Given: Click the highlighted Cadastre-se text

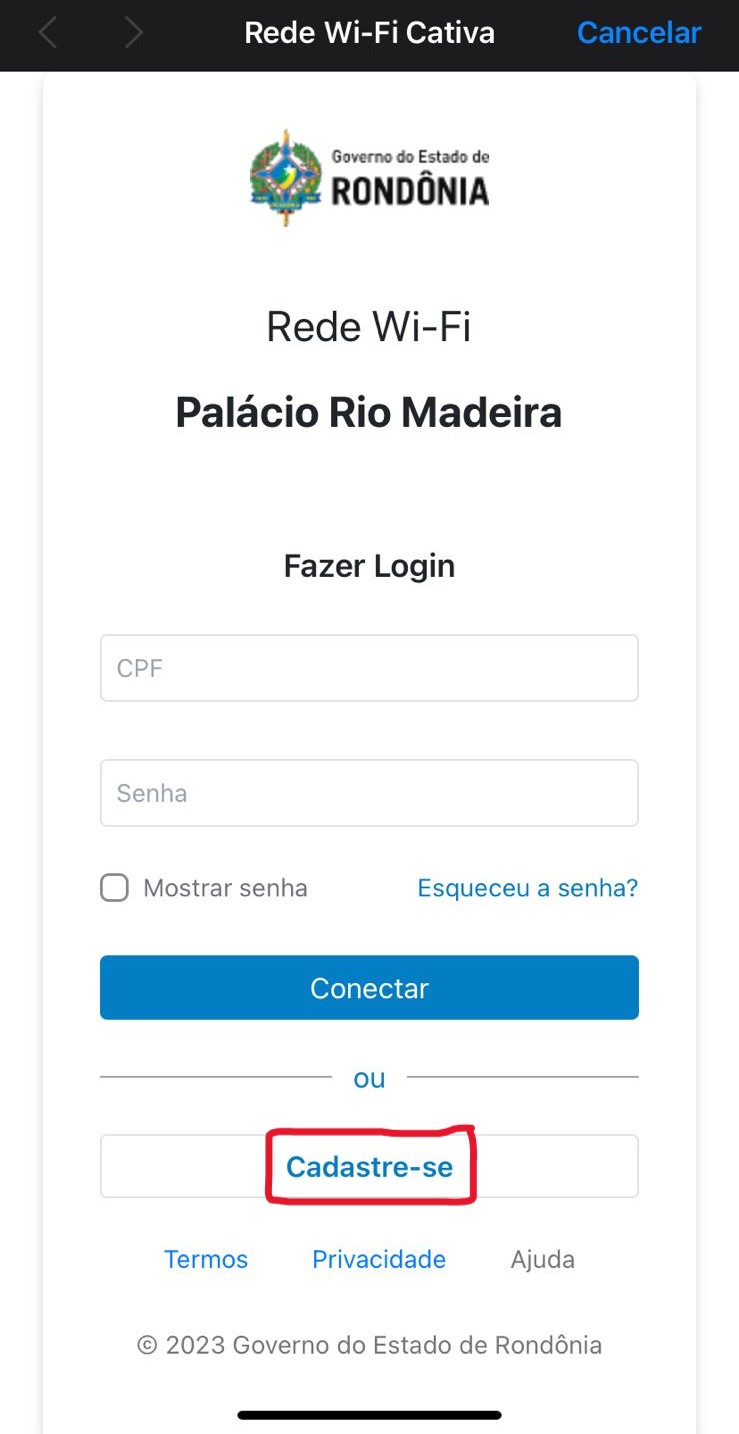Looking at the screenshot, I should 369,1166.
